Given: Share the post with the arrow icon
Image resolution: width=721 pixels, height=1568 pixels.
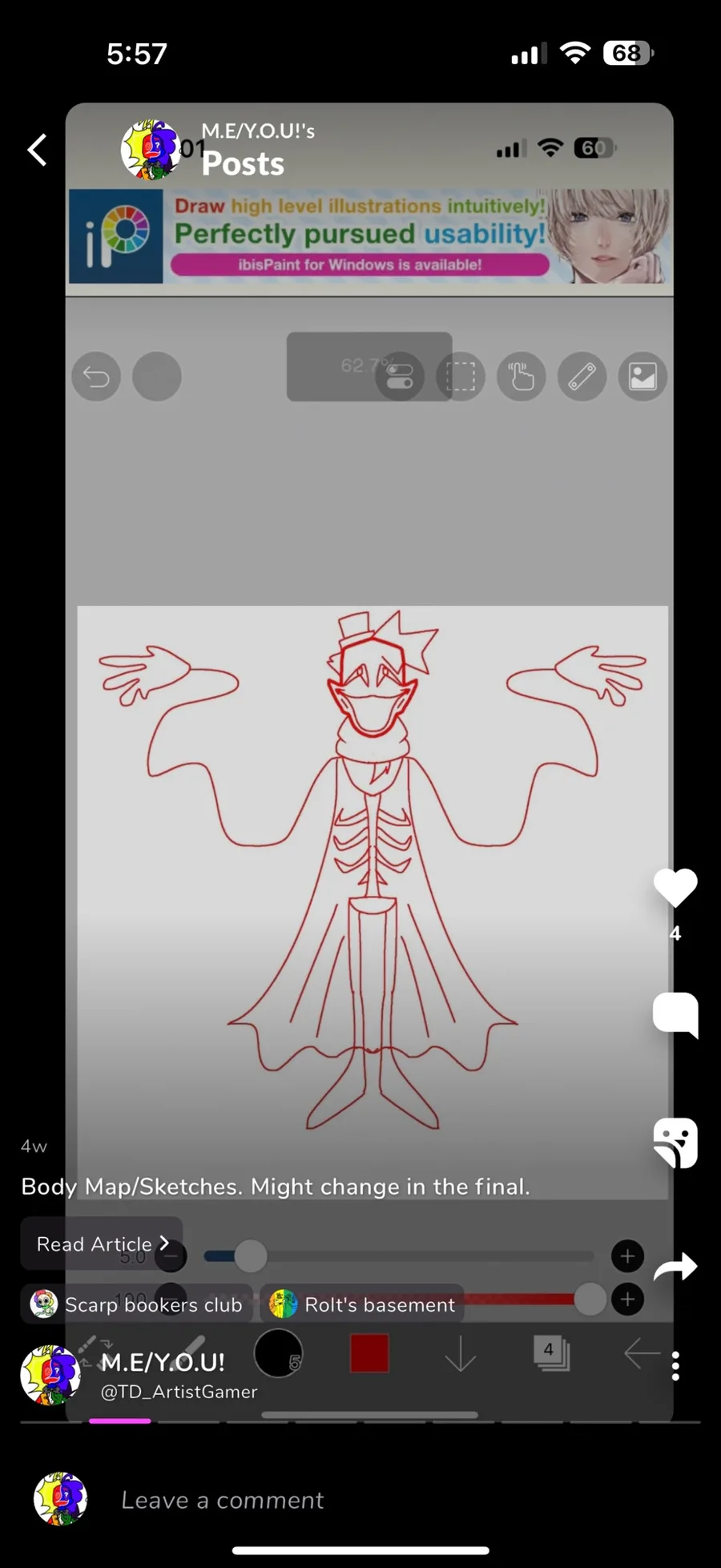Looking at the screenshot, I should click(x=675, y=1267).
